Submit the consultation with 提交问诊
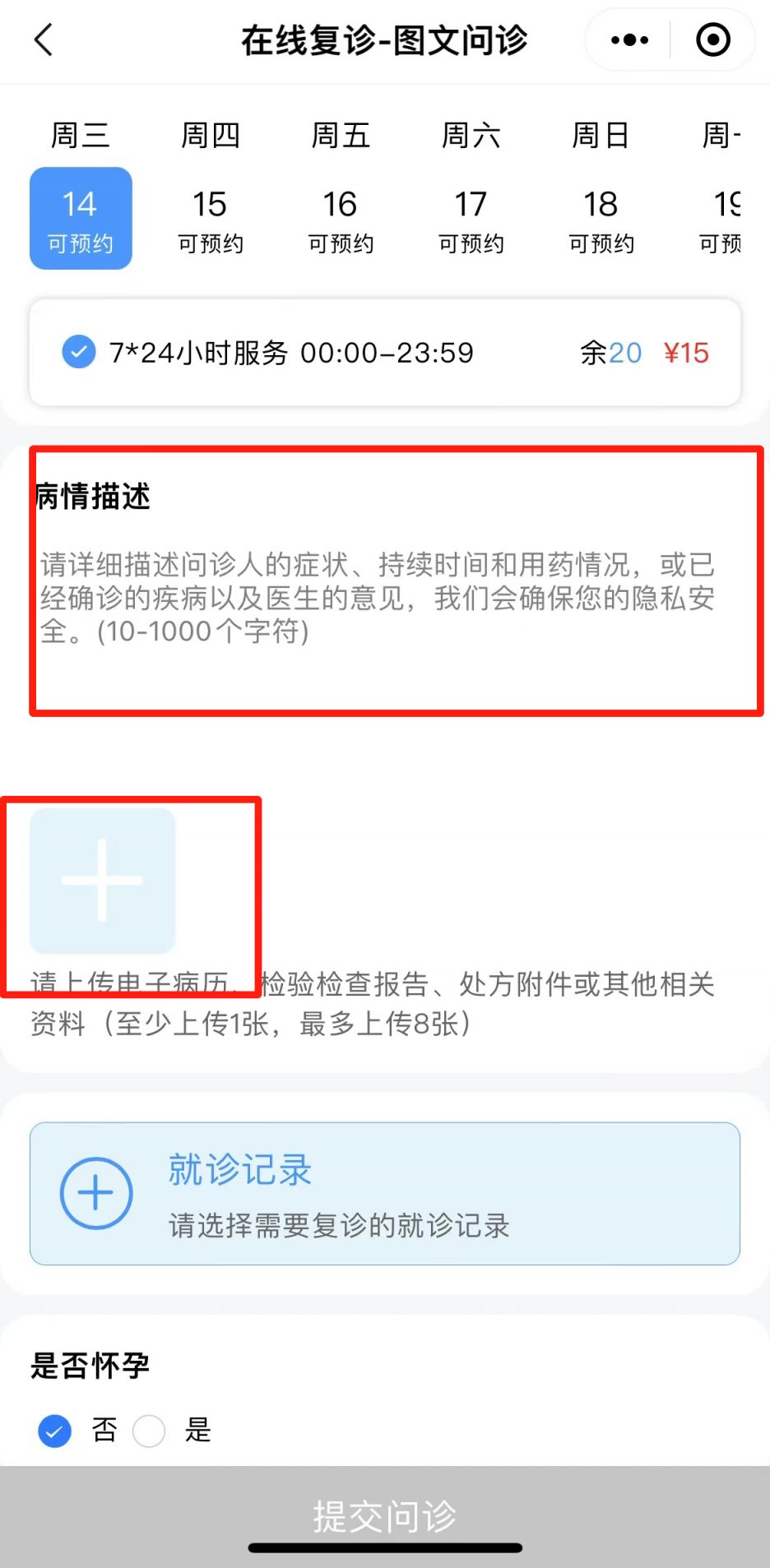This screenshot has height=1568, width=770. (x=385, y=1515)
